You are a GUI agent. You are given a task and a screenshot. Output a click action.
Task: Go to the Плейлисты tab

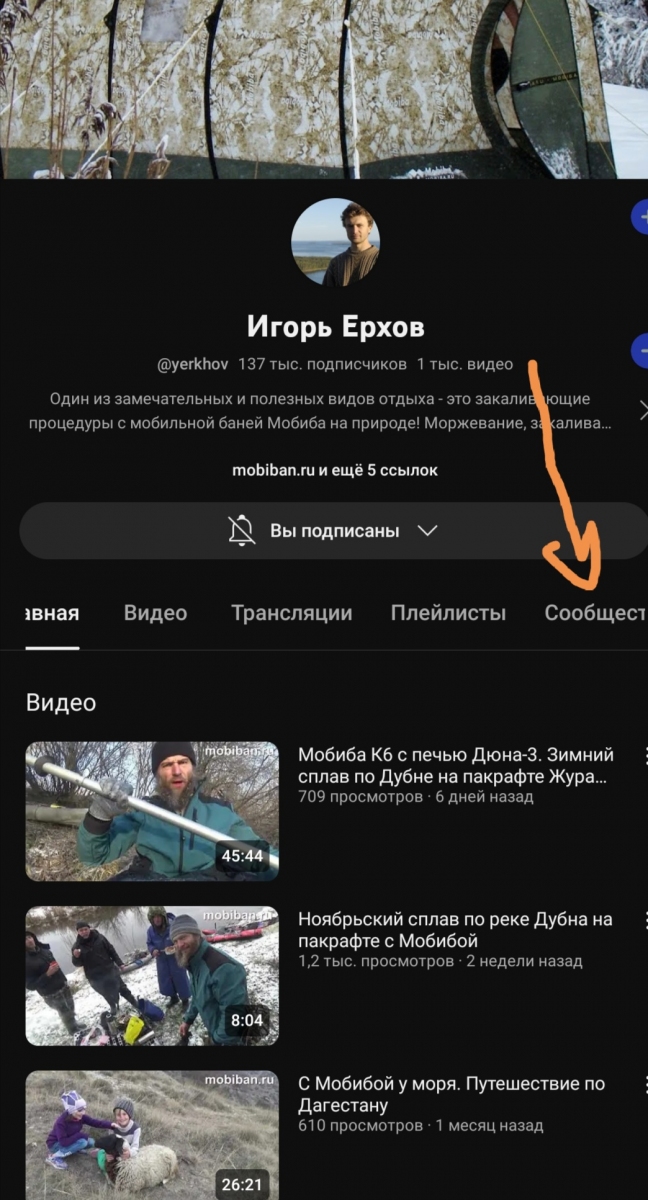pyautogui.click(x=448, y=613)
